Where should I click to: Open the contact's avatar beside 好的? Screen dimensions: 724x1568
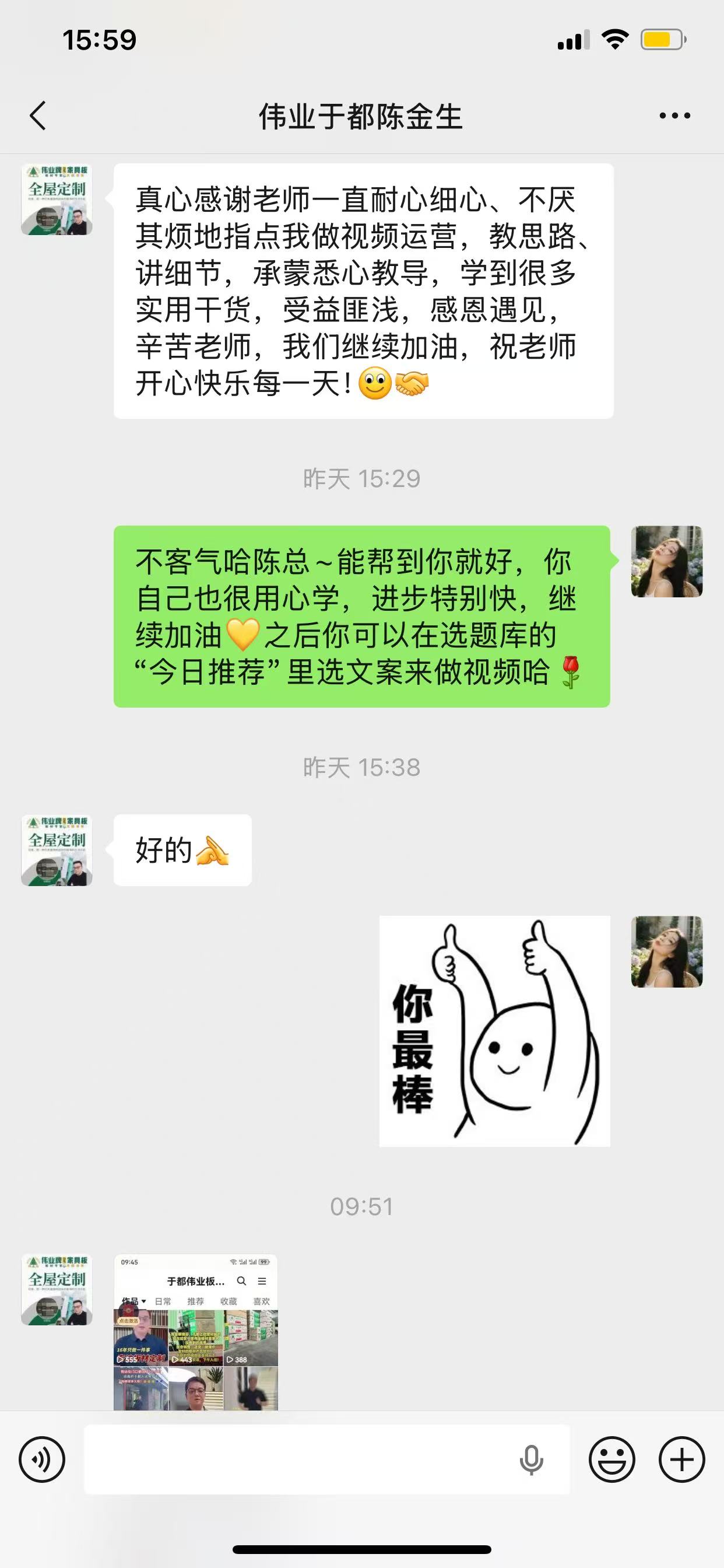point(57,850)
